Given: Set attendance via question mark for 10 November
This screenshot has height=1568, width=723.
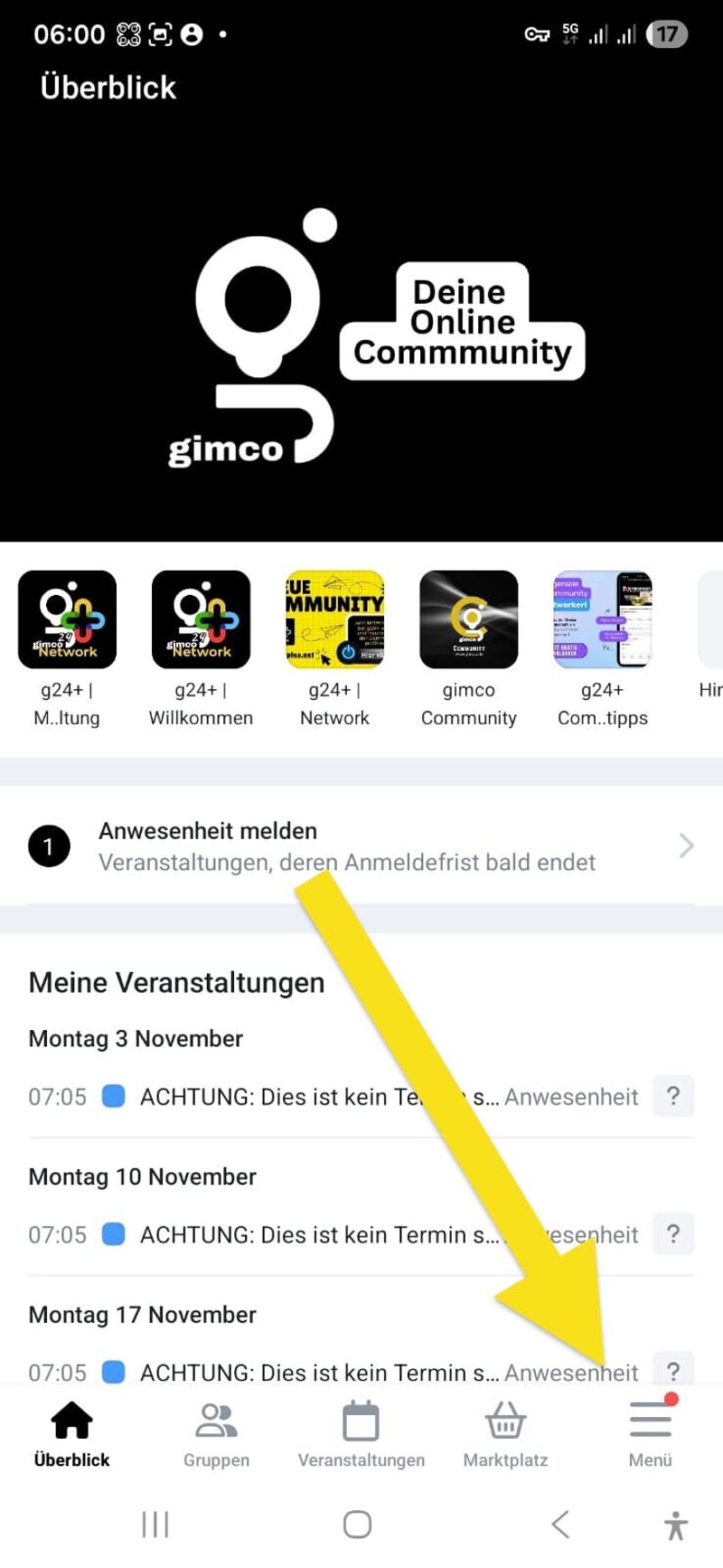Looking at the screenshot, I should pos(672,1234).
